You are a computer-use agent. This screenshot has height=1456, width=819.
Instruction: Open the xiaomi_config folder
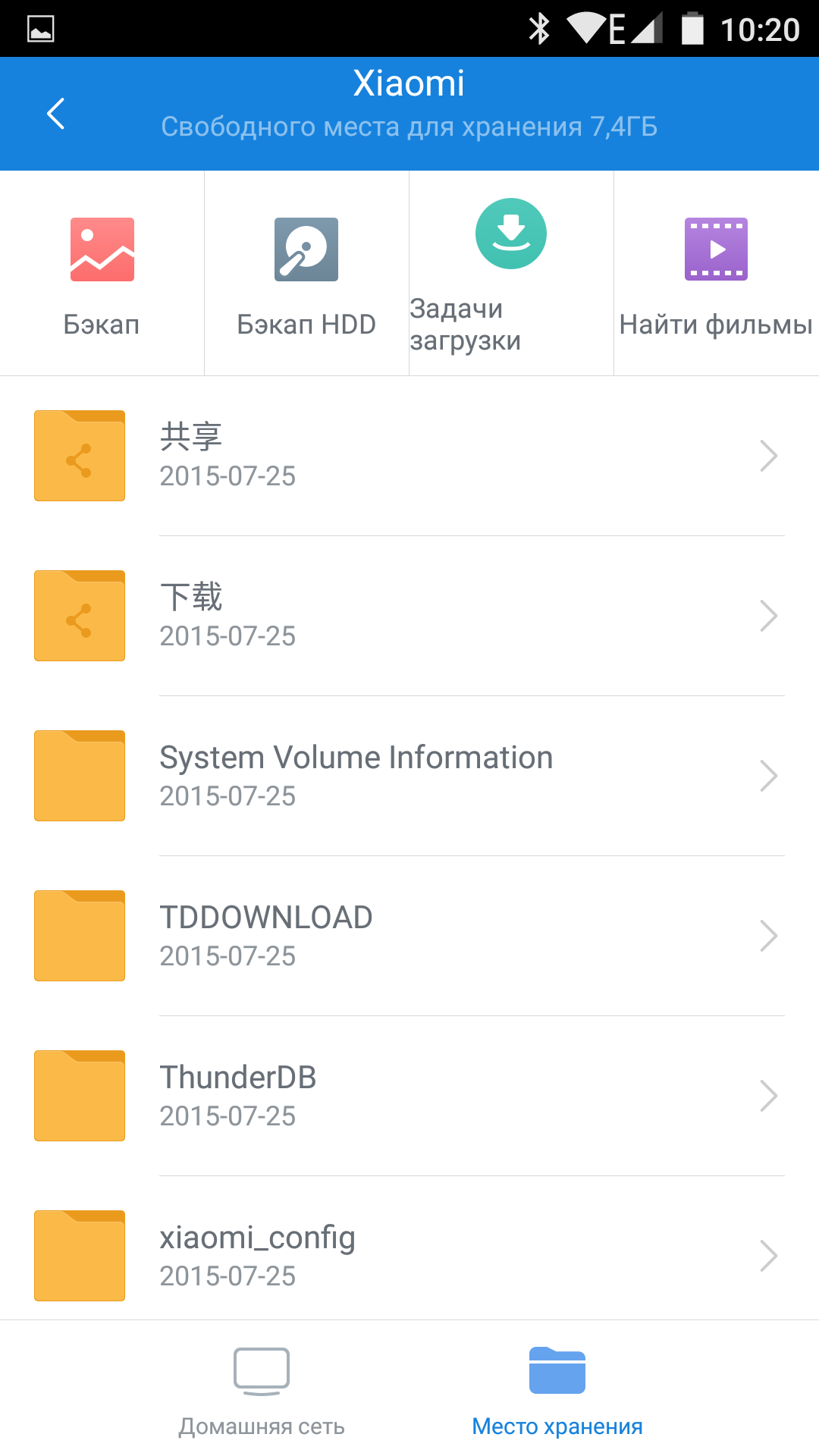click(409, 1256)
